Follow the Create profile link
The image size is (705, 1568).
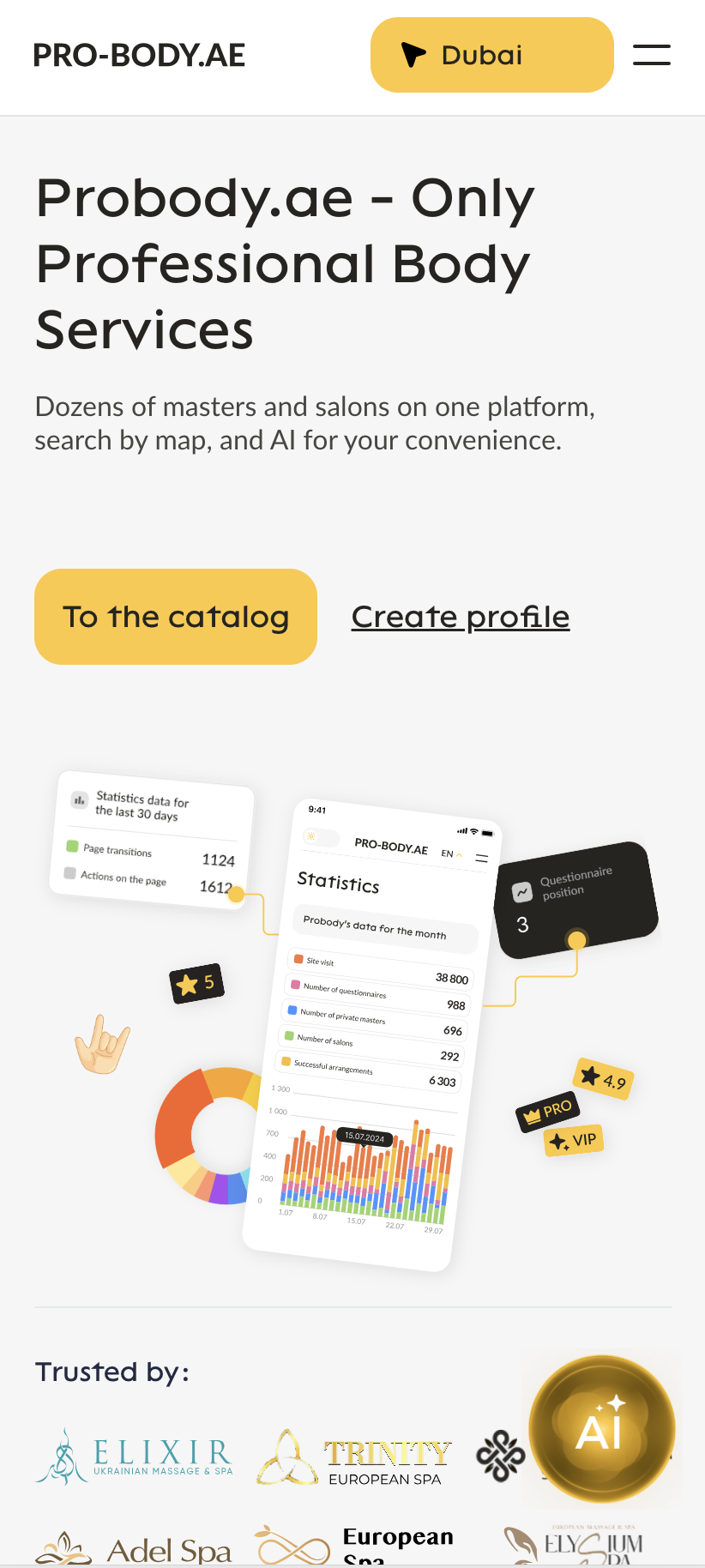click(x=460, y=617)
